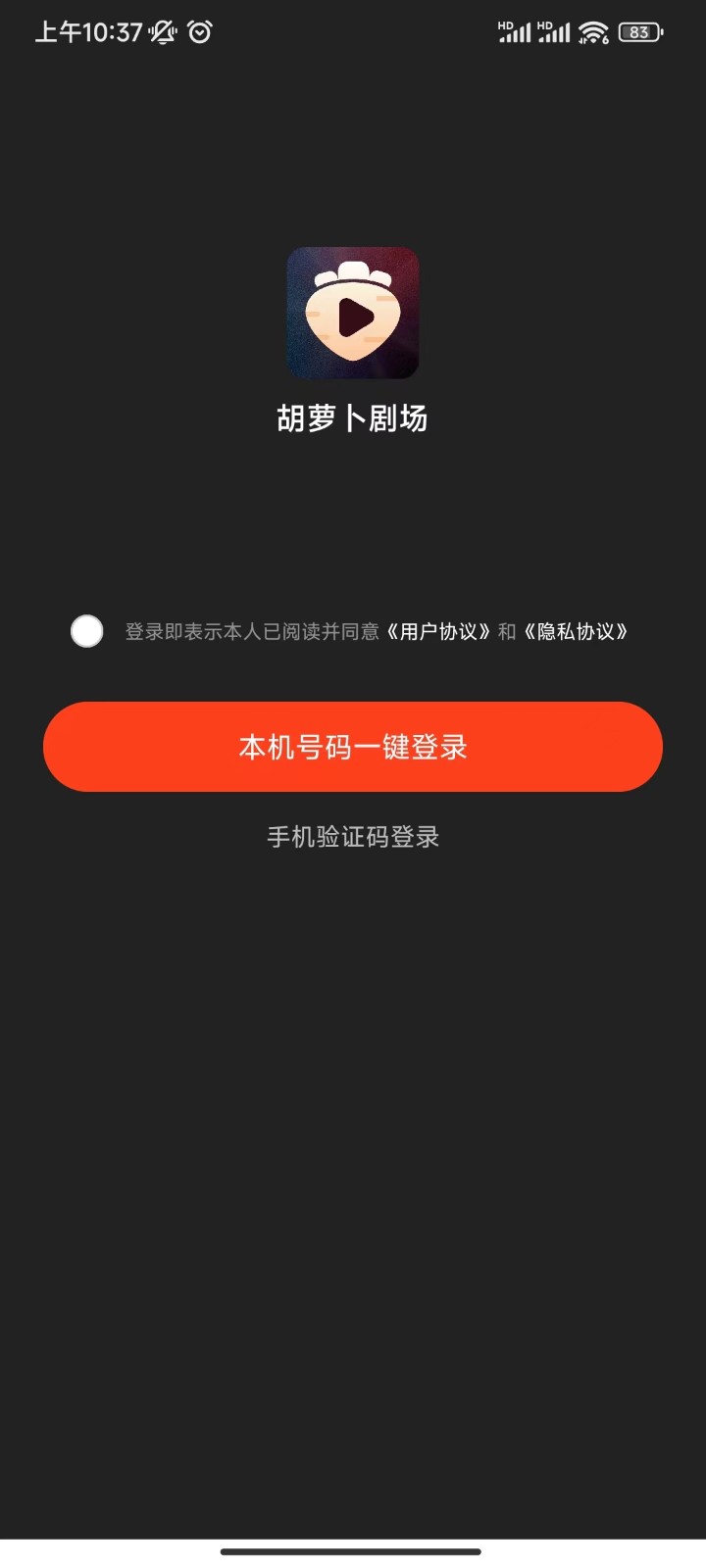The image size is (706, 1568).
Task: Open the 《隐私协议》 link
Action: pos(575,631)
